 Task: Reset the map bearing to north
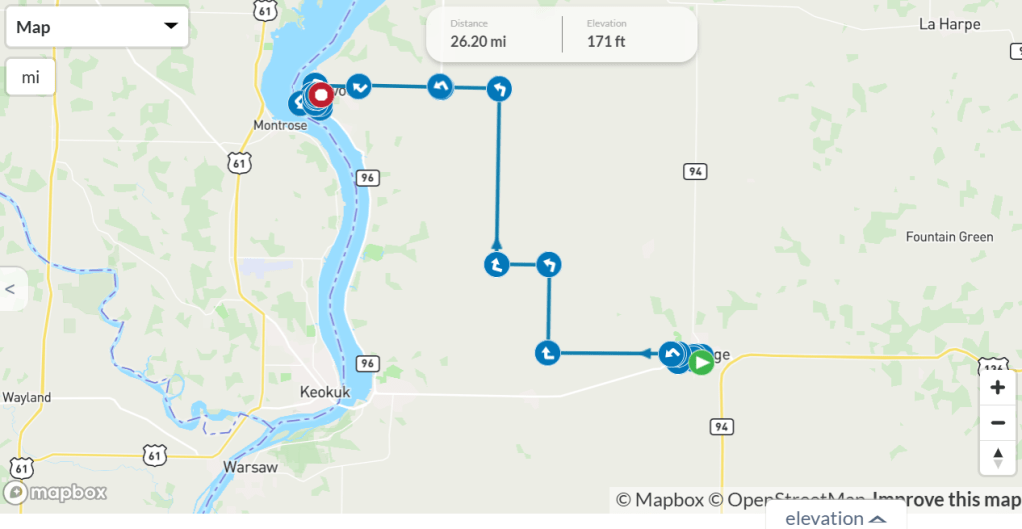click(997, 458)
